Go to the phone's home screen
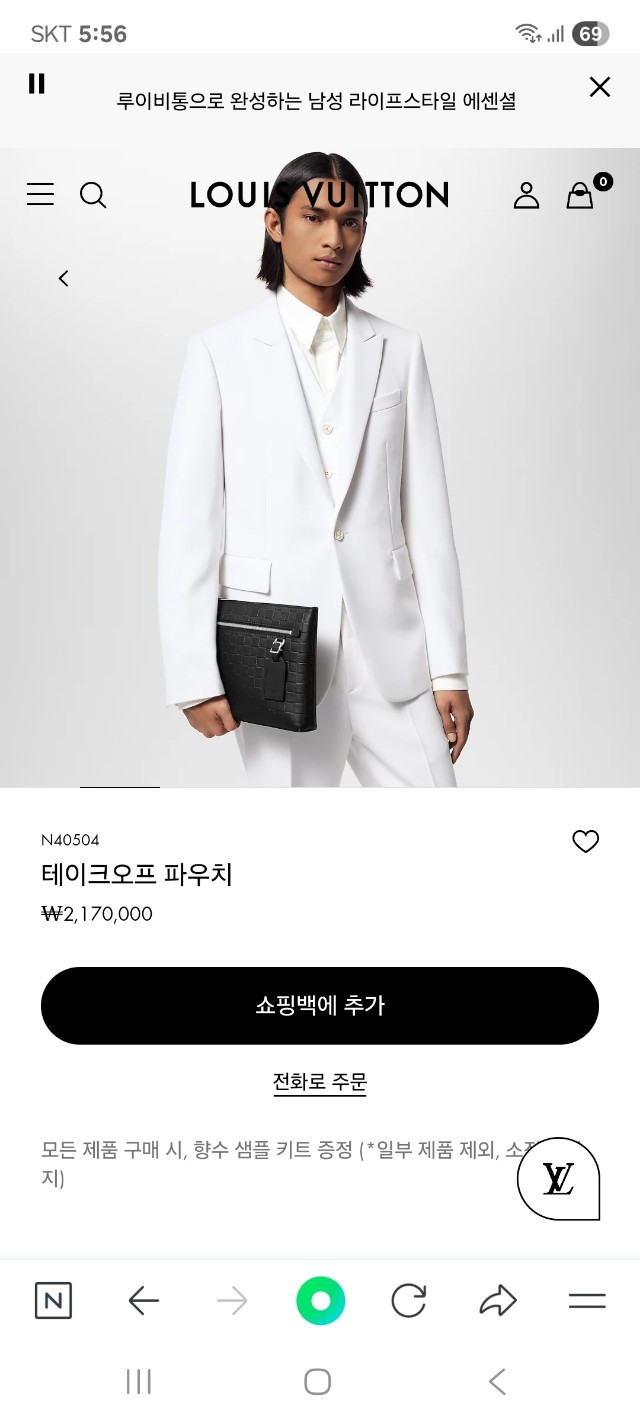640x1422 pixels. point(317,1382)
